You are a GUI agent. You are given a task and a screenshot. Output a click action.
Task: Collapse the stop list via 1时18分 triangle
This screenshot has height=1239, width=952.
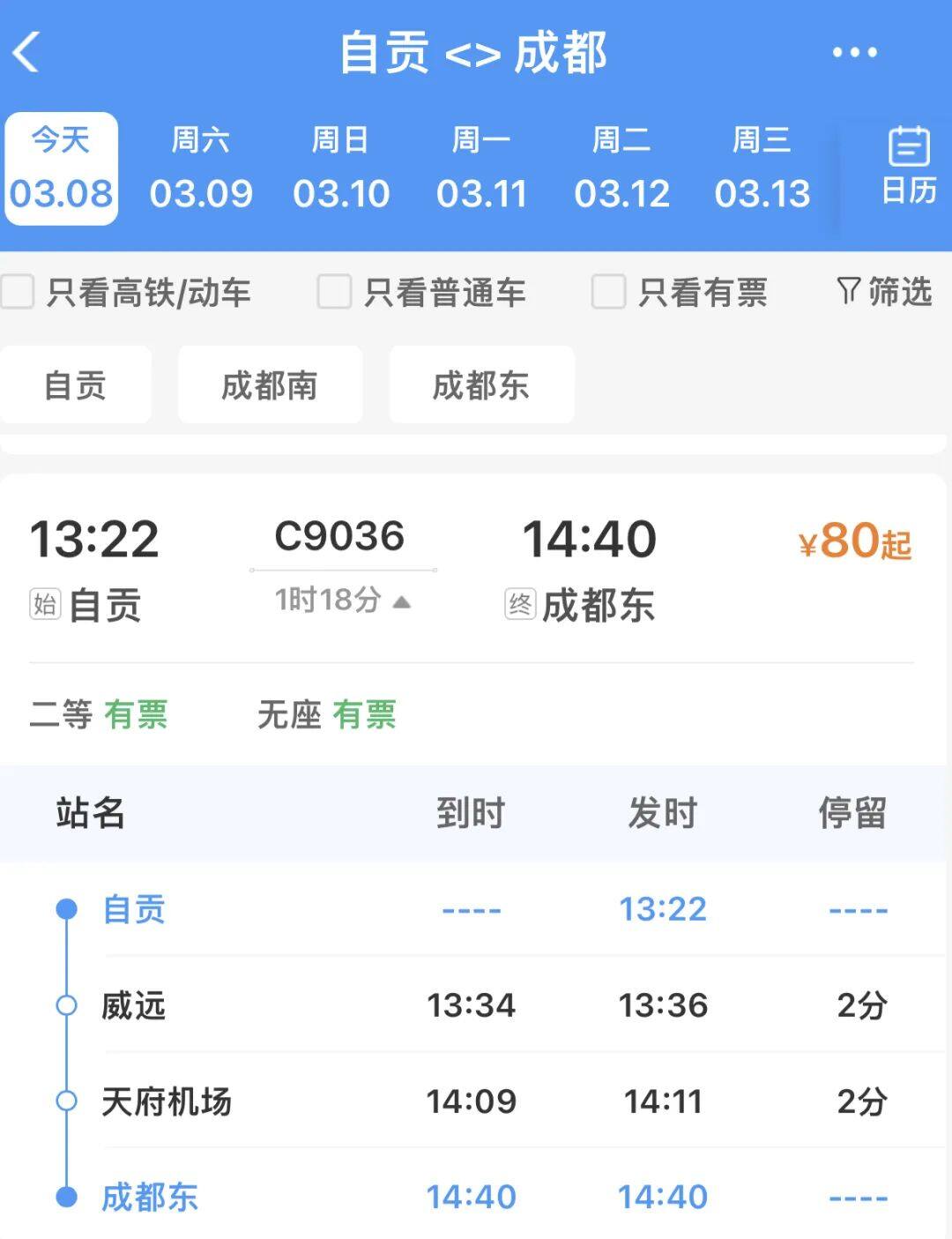(x=404, y=603)
